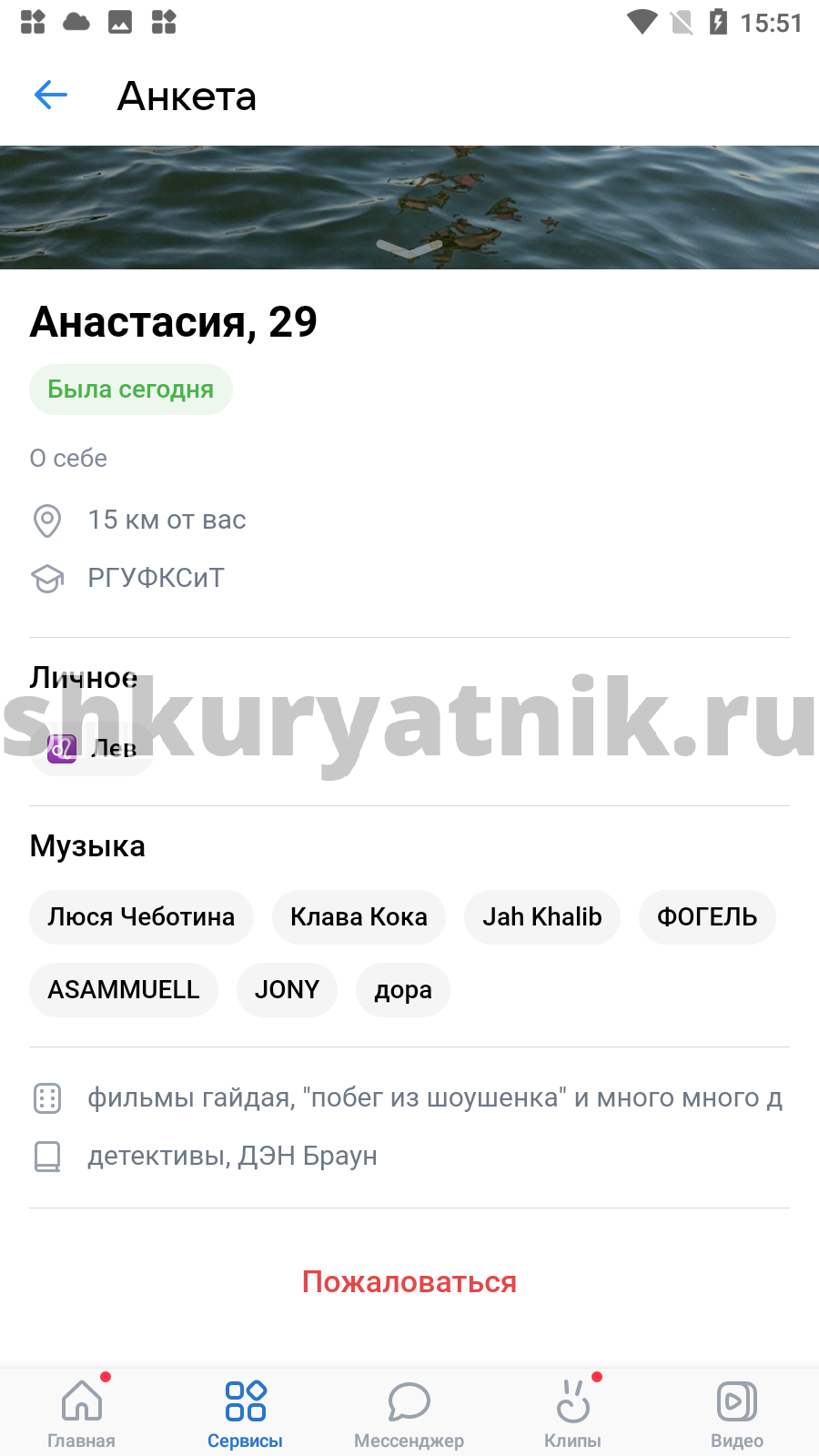Viewport: 819px width, 1456px height.
Task: Open the ASAMMUELL music chip
Action: tap(124, 990)
